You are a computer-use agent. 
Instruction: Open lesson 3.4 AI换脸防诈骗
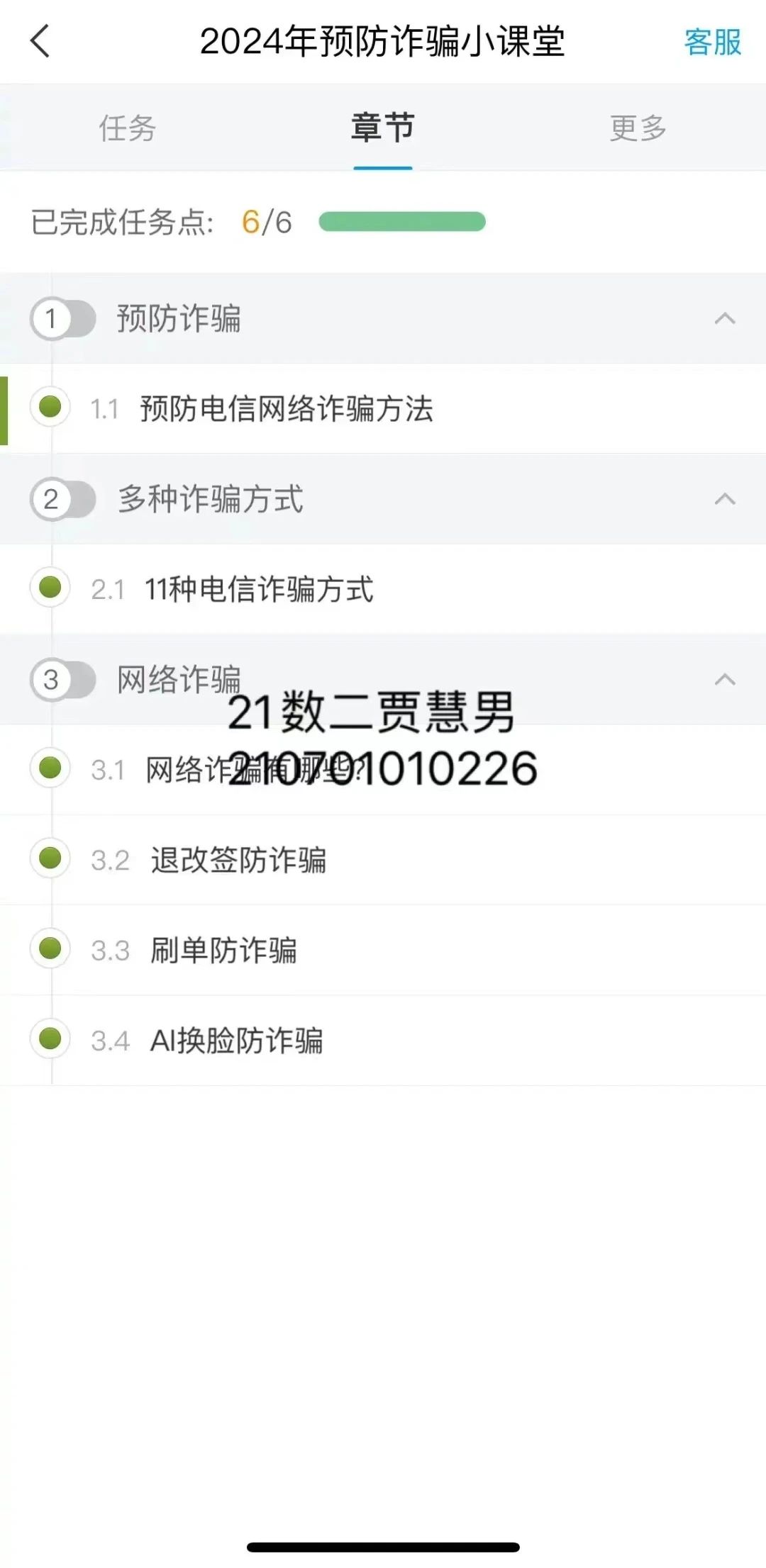click(383, 1040)
